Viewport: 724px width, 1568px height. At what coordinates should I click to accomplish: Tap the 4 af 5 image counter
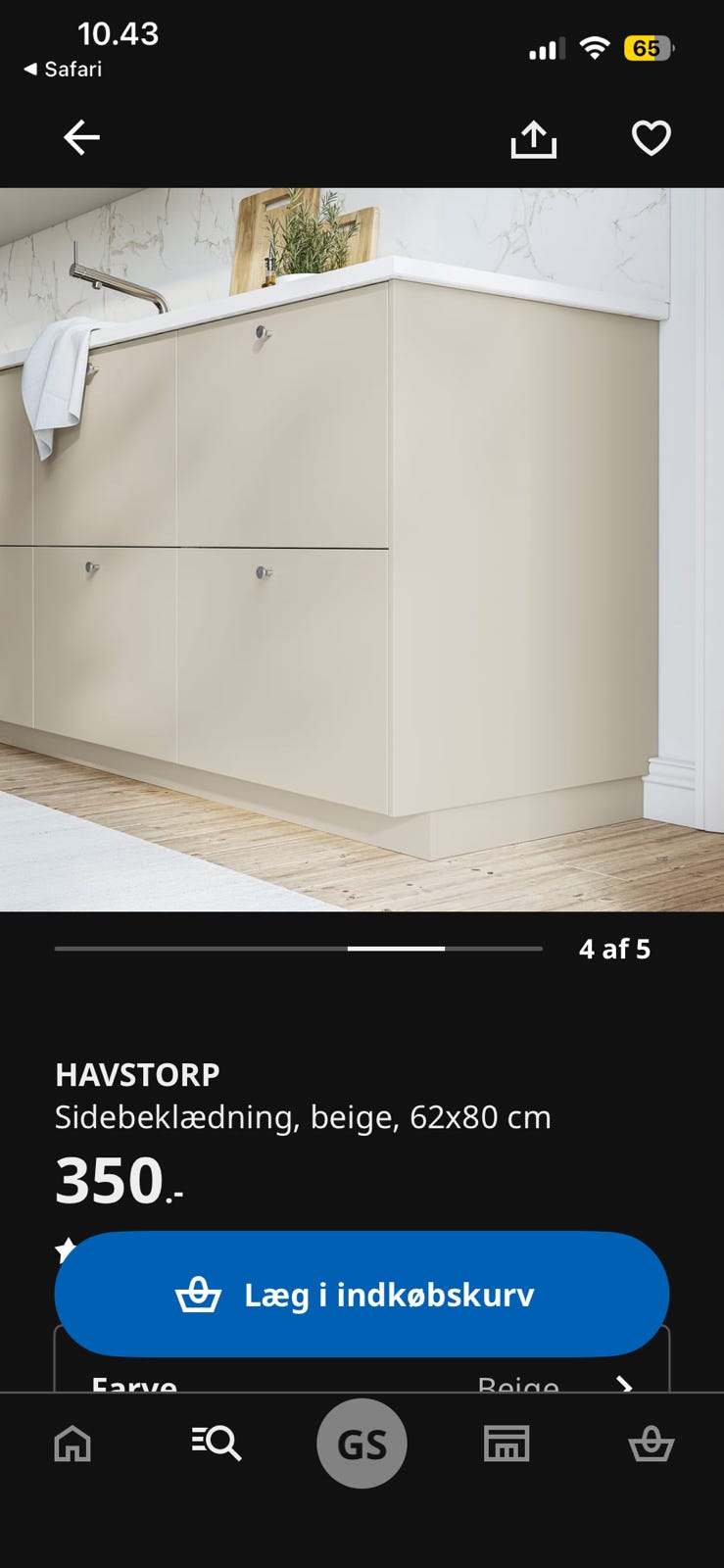(x=612, y=948)
